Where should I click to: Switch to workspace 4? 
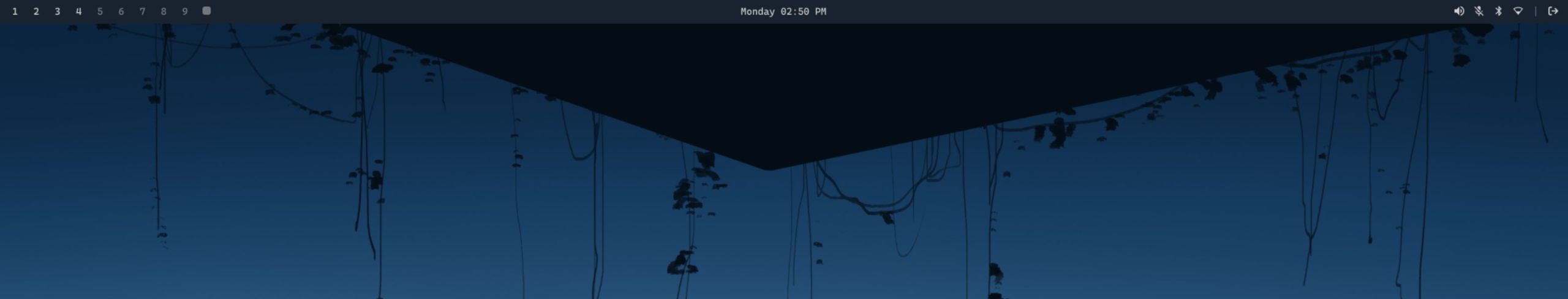click(x=78, y=12)
